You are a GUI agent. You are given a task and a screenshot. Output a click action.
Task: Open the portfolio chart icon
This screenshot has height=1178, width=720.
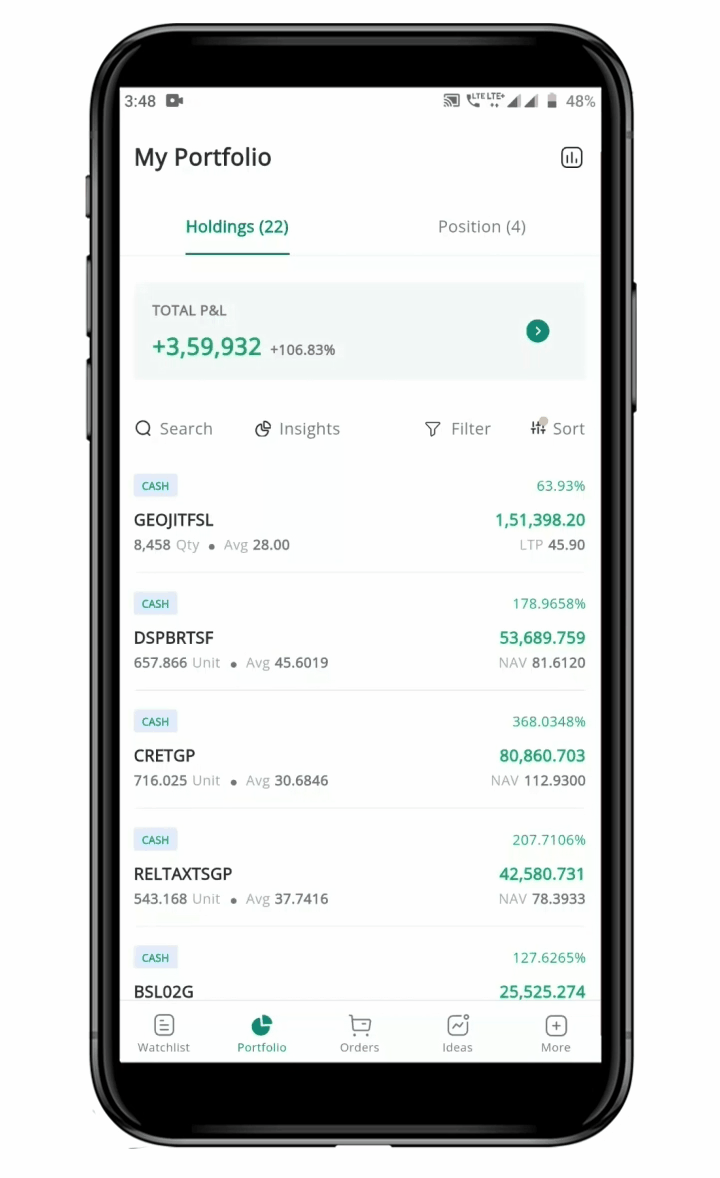(x=571, y=157)
